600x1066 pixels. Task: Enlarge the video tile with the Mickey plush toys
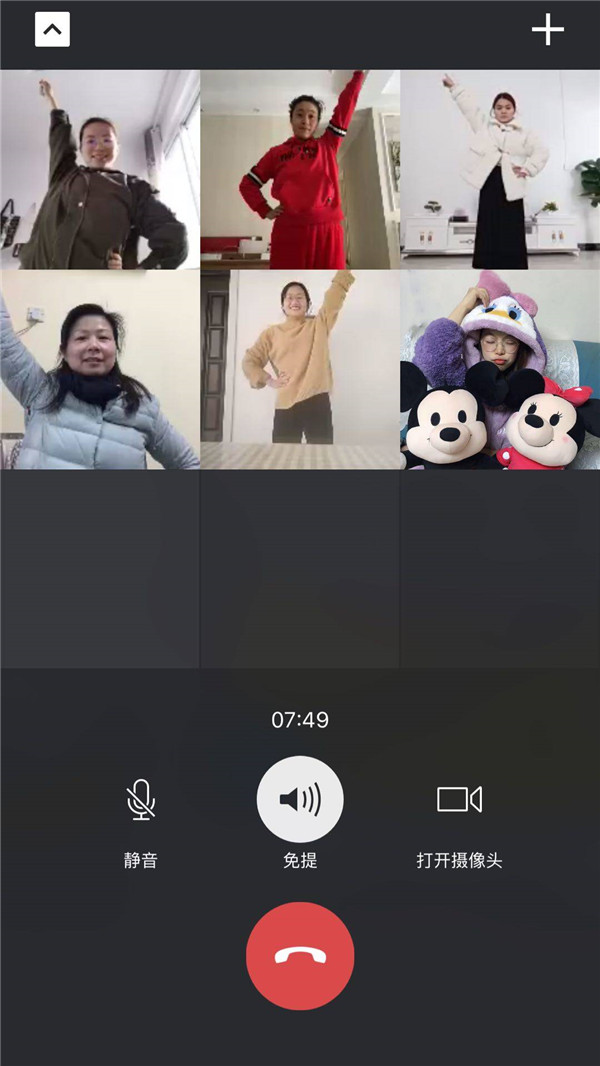(500, 369)
